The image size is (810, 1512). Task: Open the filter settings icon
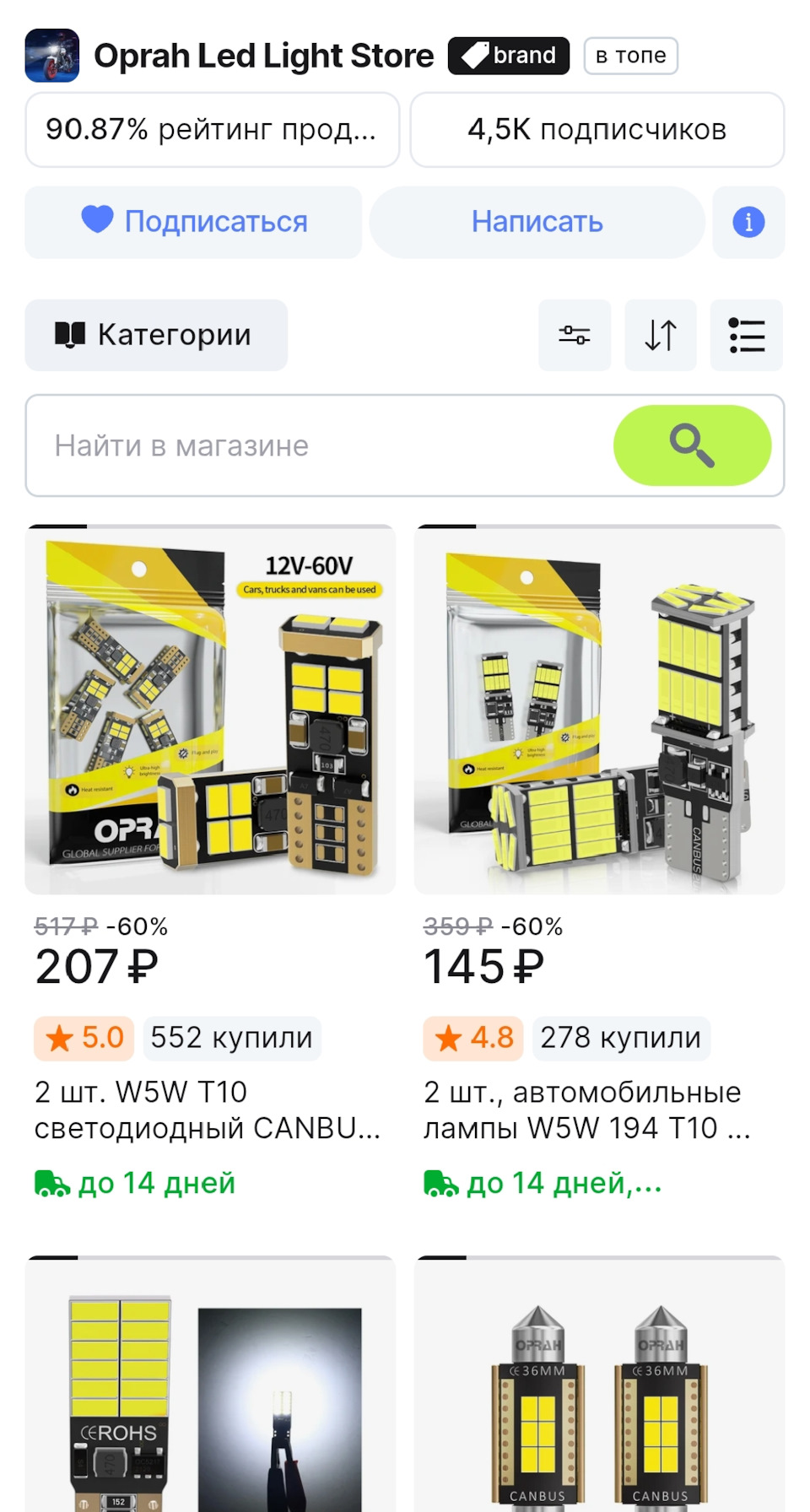coord(575,335)
